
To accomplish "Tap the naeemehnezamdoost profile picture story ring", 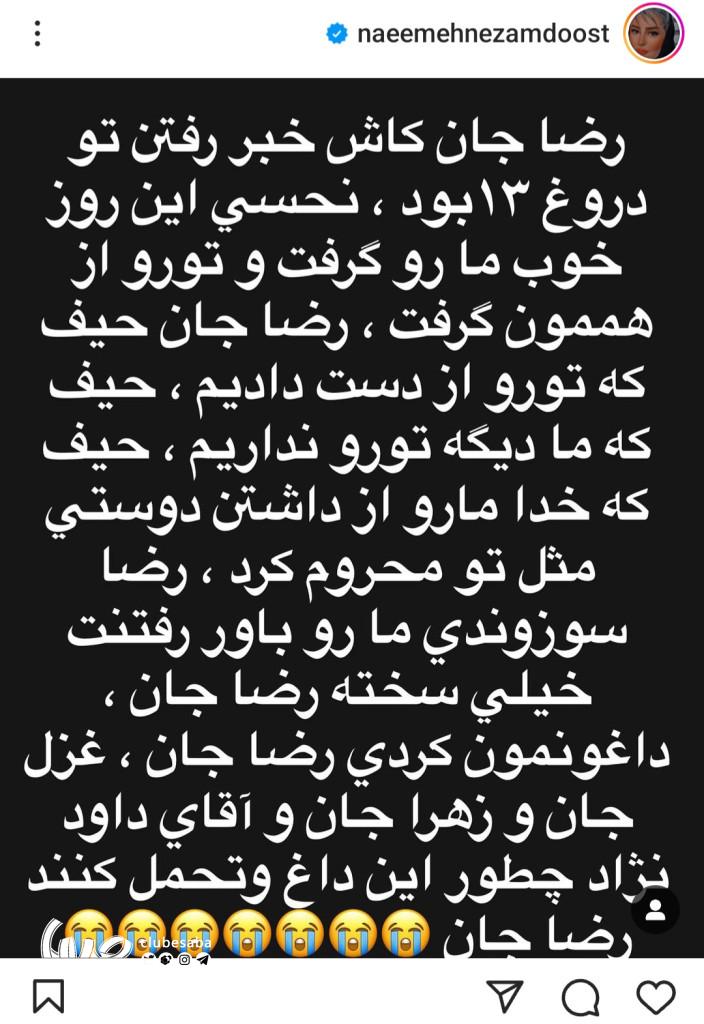I will (654, 33).
